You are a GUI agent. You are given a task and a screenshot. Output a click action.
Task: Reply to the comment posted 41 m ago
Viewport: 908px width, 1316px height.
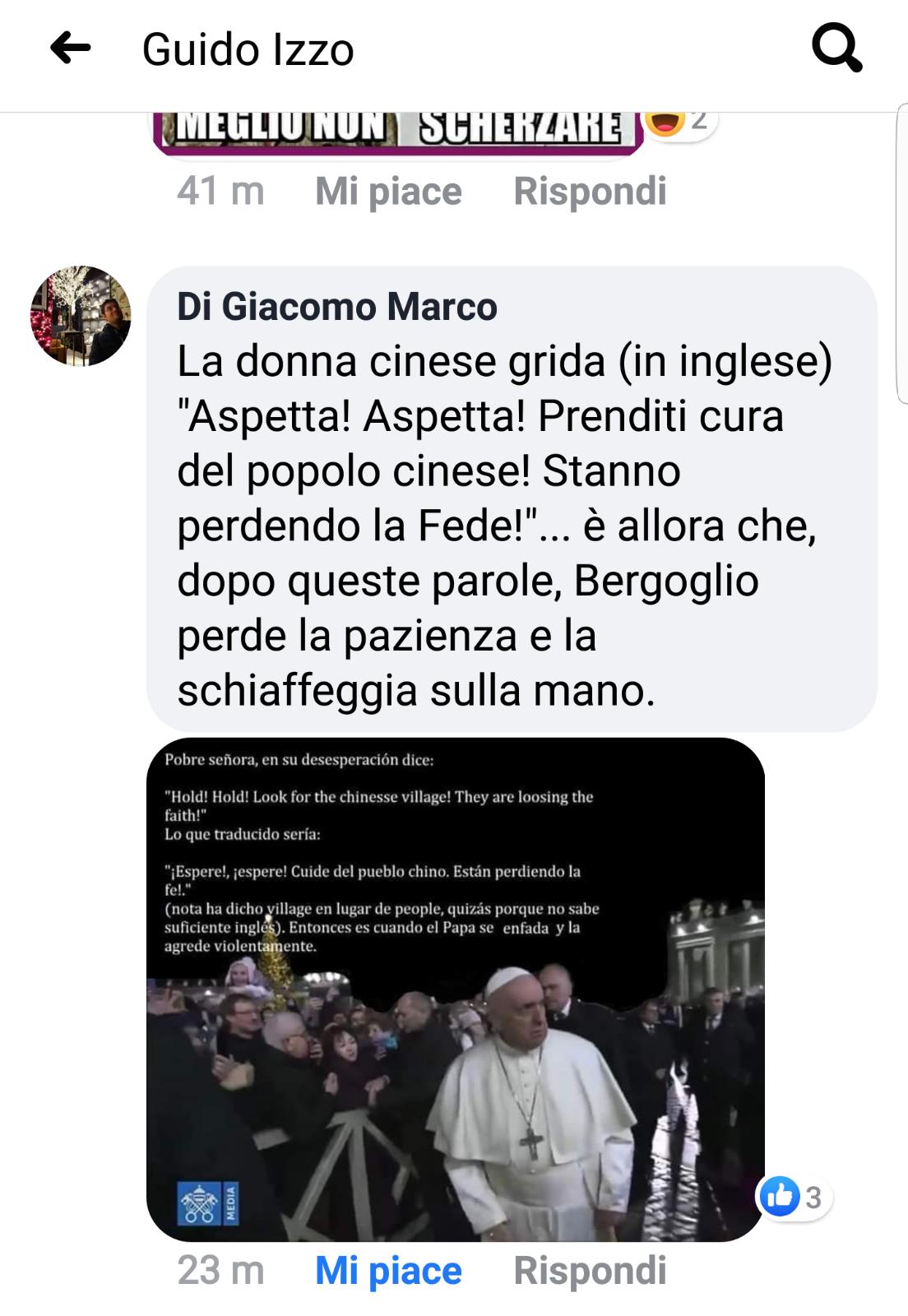pos(590,192)
